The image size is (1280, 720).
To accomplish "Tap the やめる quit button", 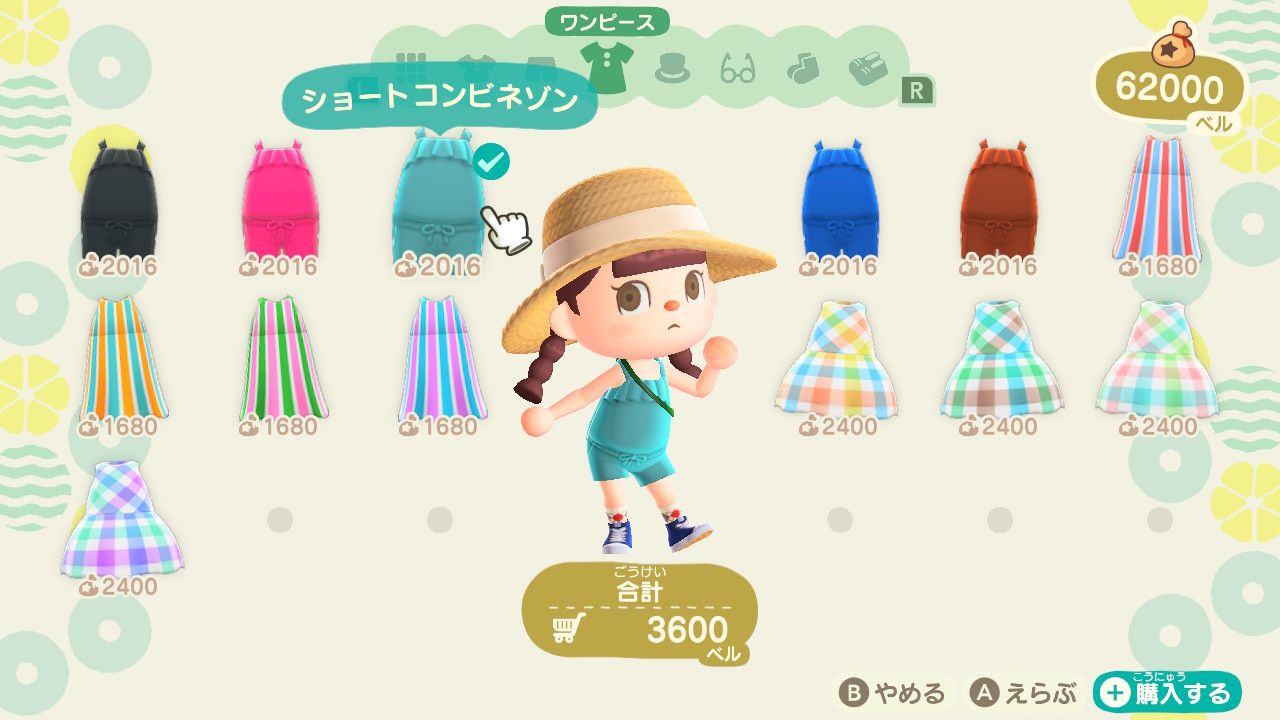I will click(893, 692).
